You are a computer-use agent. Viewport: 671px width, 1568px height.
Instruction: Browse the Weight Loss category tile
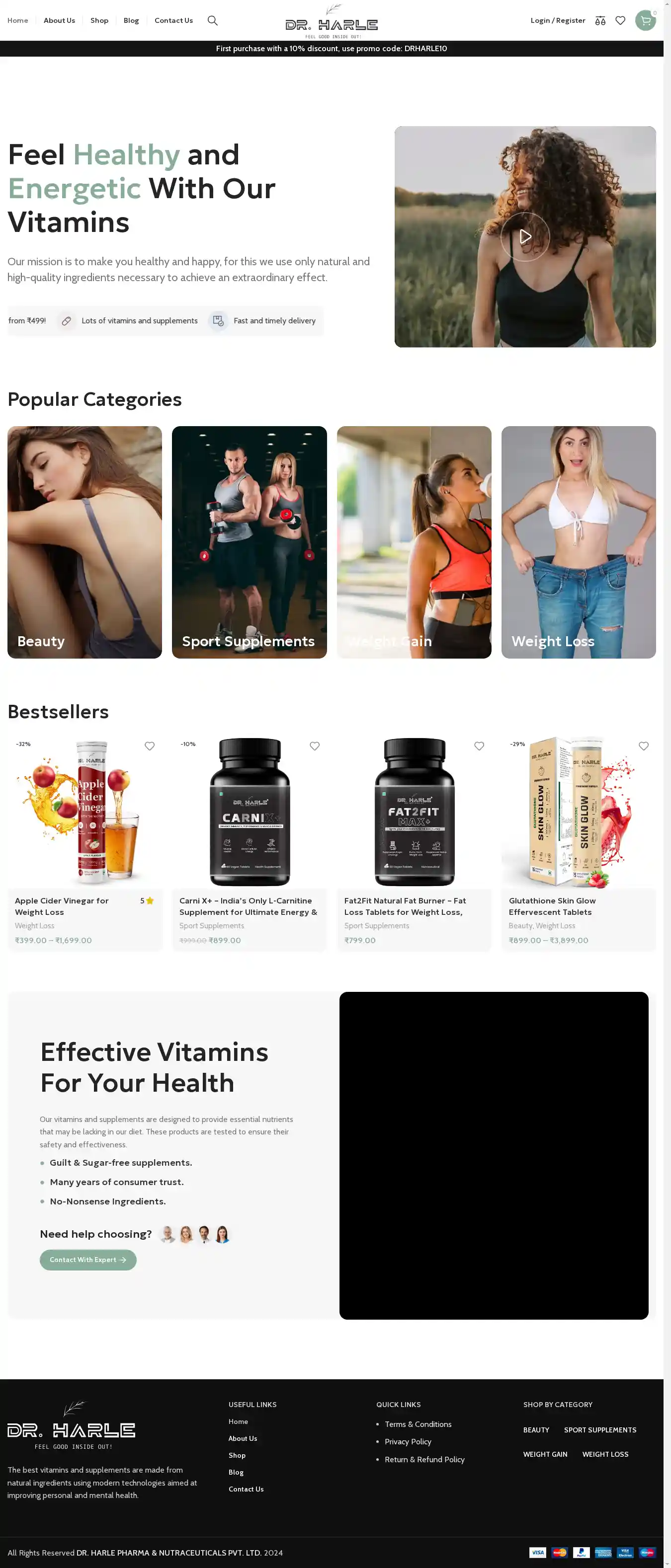pos(578,542)
